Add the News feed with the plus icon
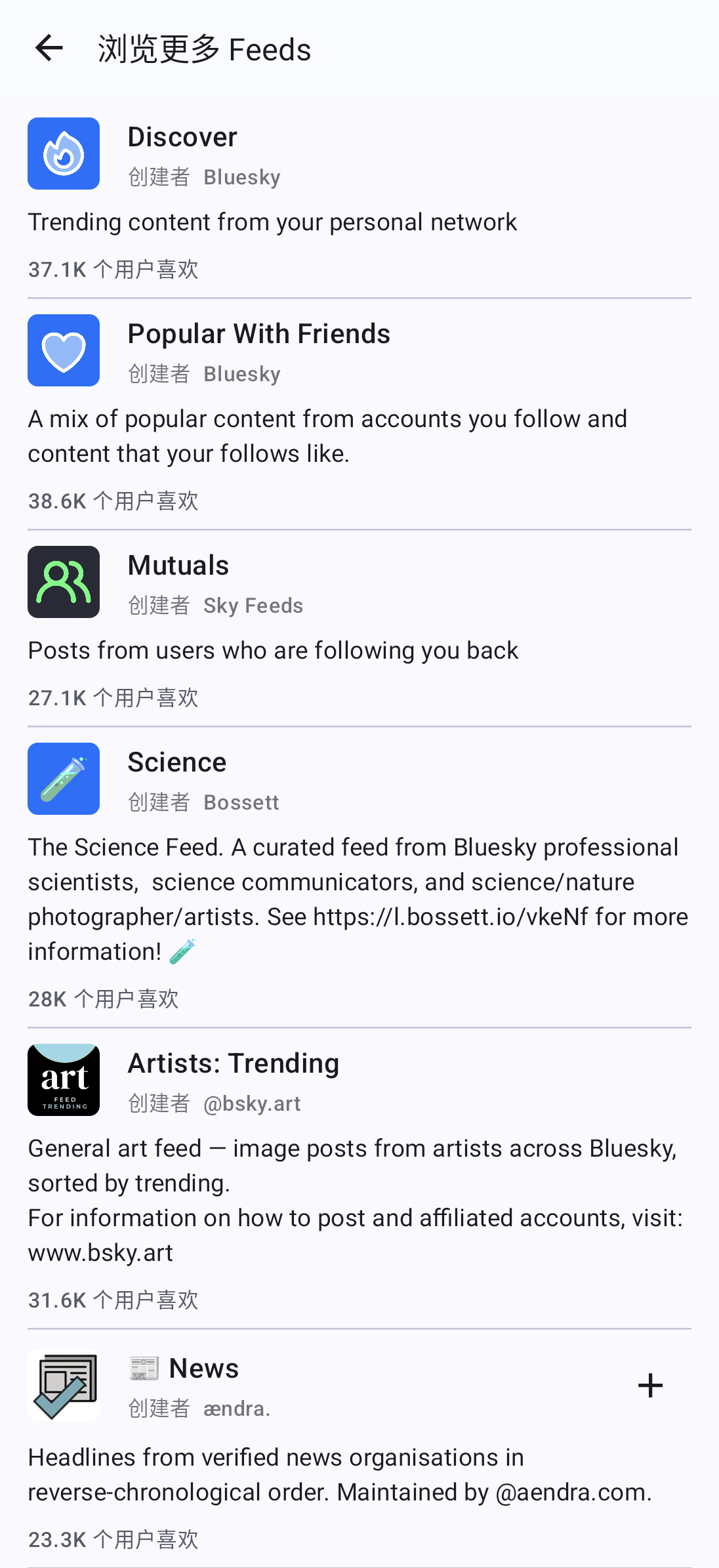The width and height of the screenshot is (719, 1568). [x=650, y=1386]
